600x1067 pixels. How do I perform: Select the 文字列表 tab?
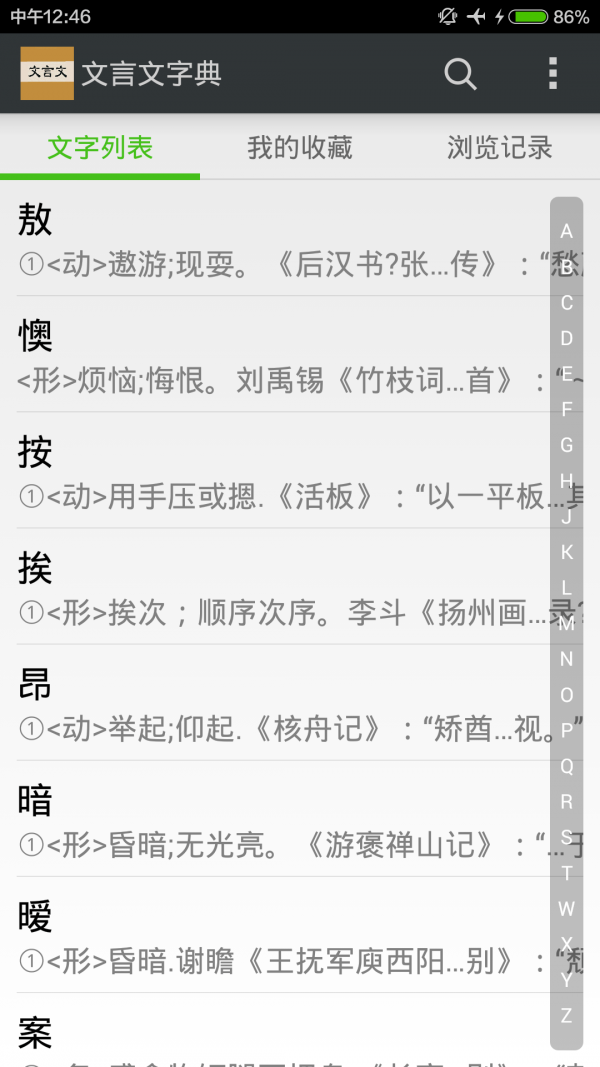point(100,148)
